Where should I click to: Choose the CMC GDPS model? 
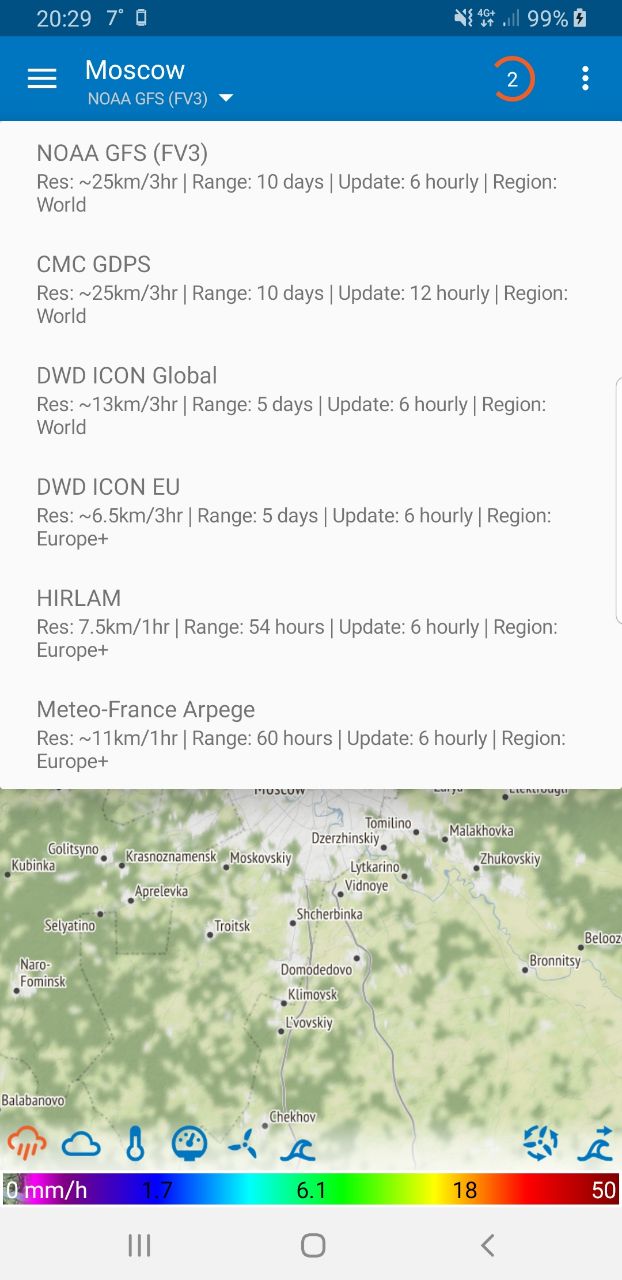point(311,289)
